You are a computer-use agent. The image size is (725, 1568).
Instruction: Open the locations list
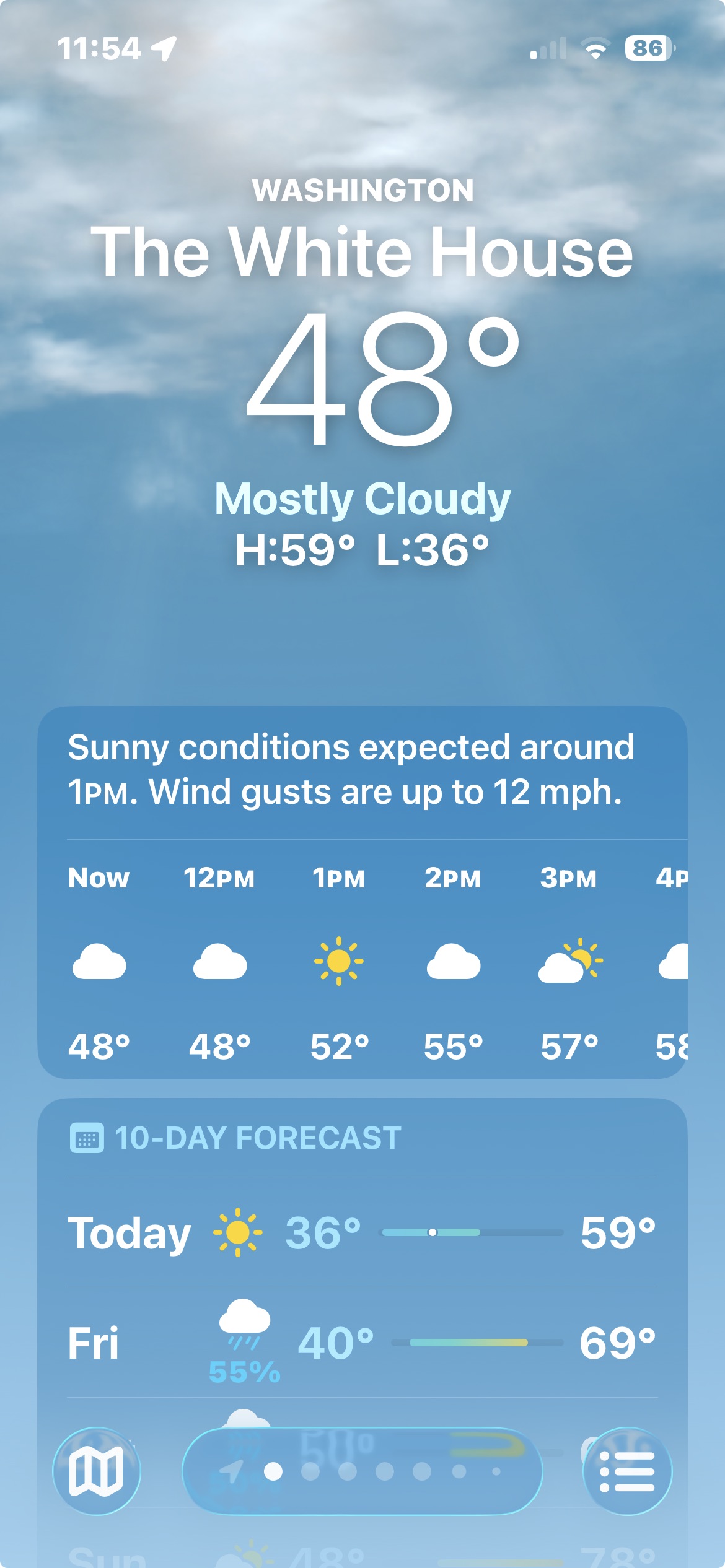coord(627,1471)
